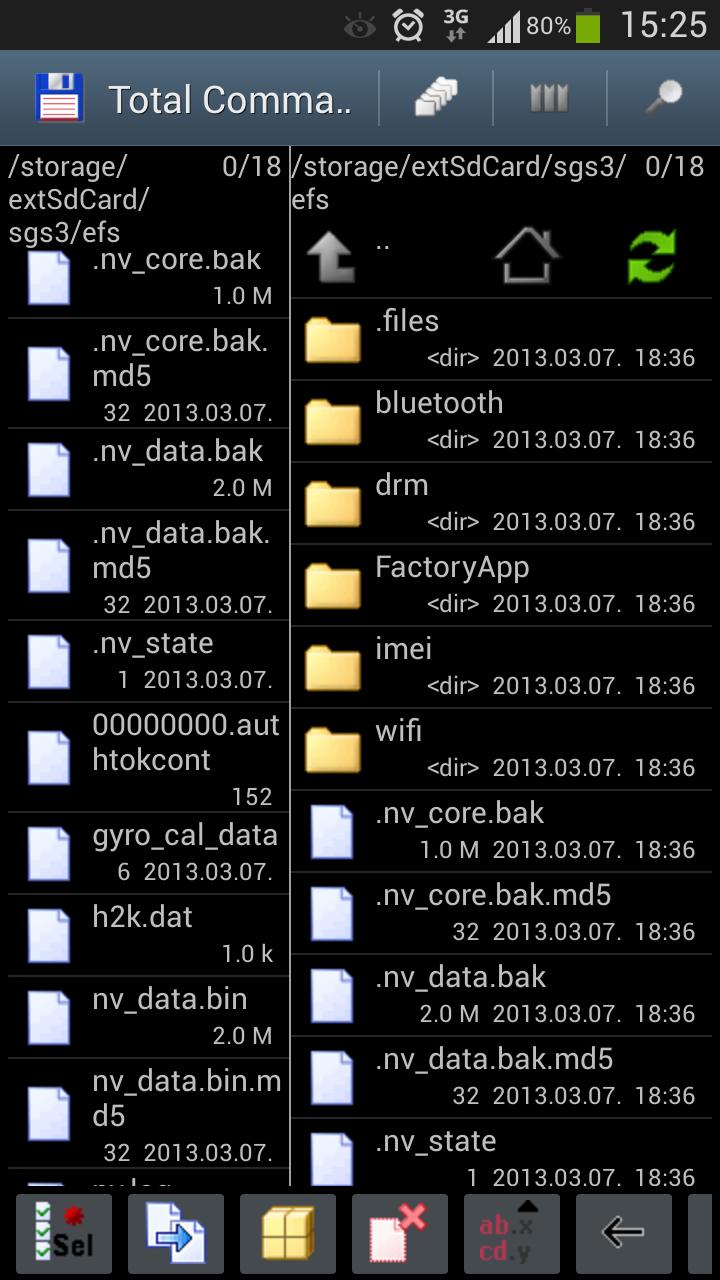This screenshot has height=1280, width=720.
Task: Go up one directory with the arrow
Action: click(330, 258)
